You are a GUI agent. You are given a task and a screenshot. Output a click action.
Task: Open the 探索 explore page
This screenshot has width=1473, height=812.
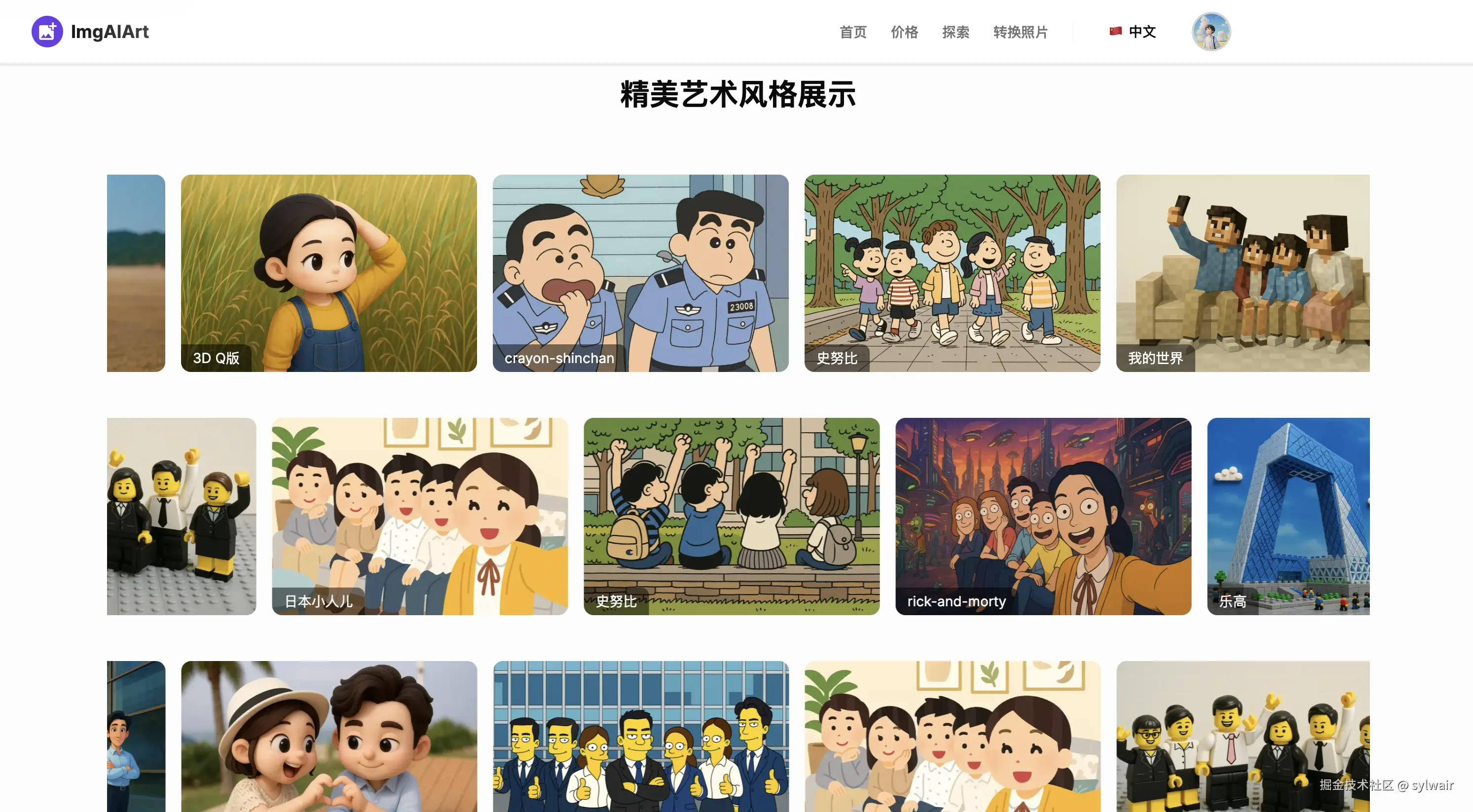(956, 32)
